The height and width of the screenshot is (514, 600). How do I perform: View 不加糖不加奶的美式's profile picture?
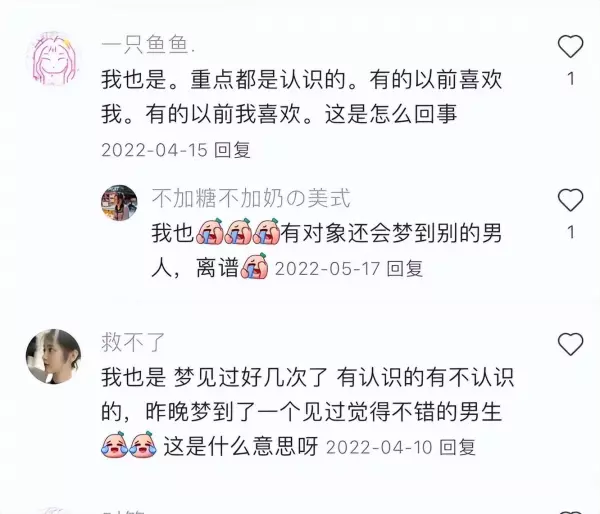[119, 202]
